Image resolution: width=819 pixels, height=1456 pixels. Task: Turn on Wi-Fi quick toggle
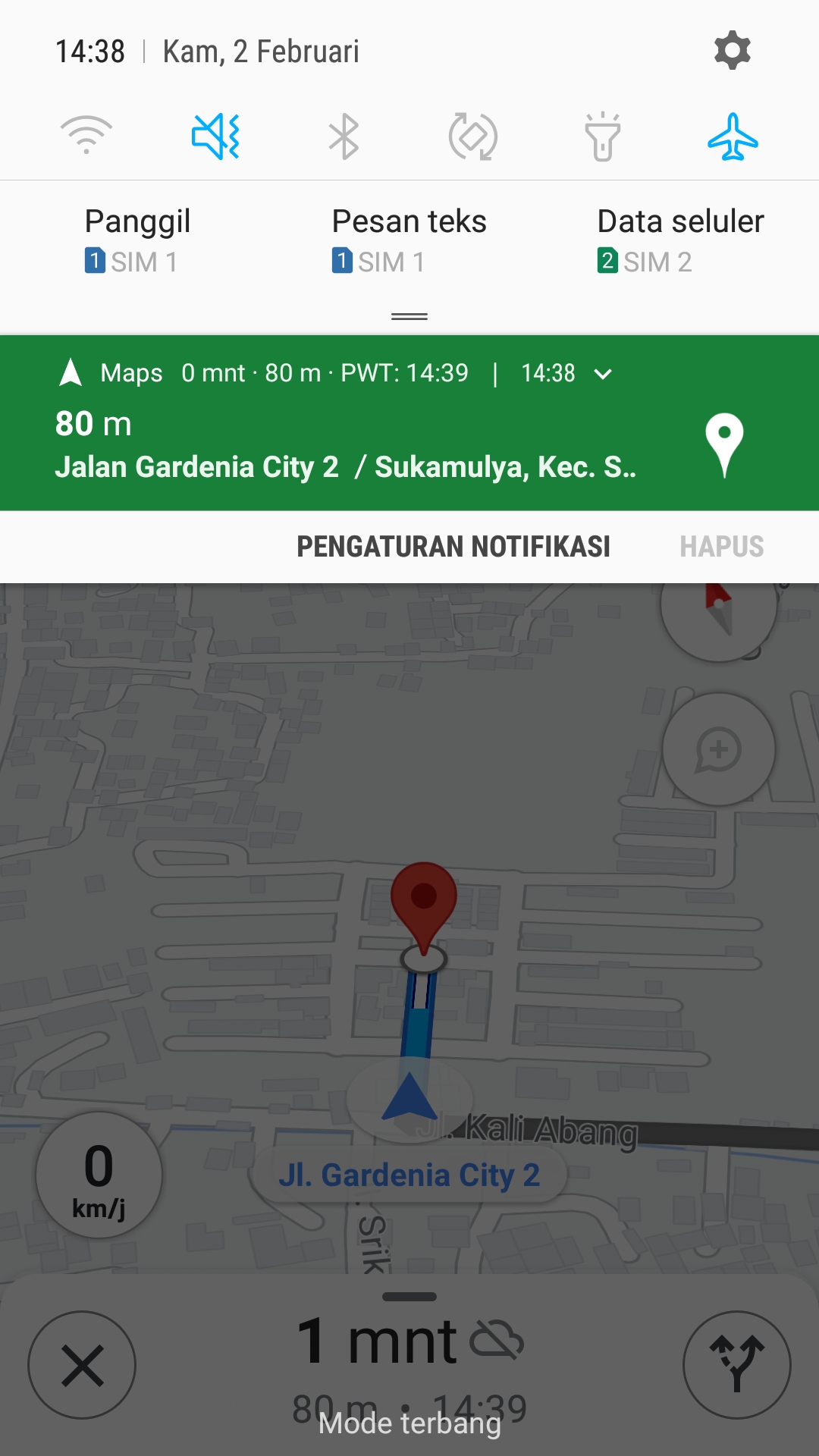point(86,136)
